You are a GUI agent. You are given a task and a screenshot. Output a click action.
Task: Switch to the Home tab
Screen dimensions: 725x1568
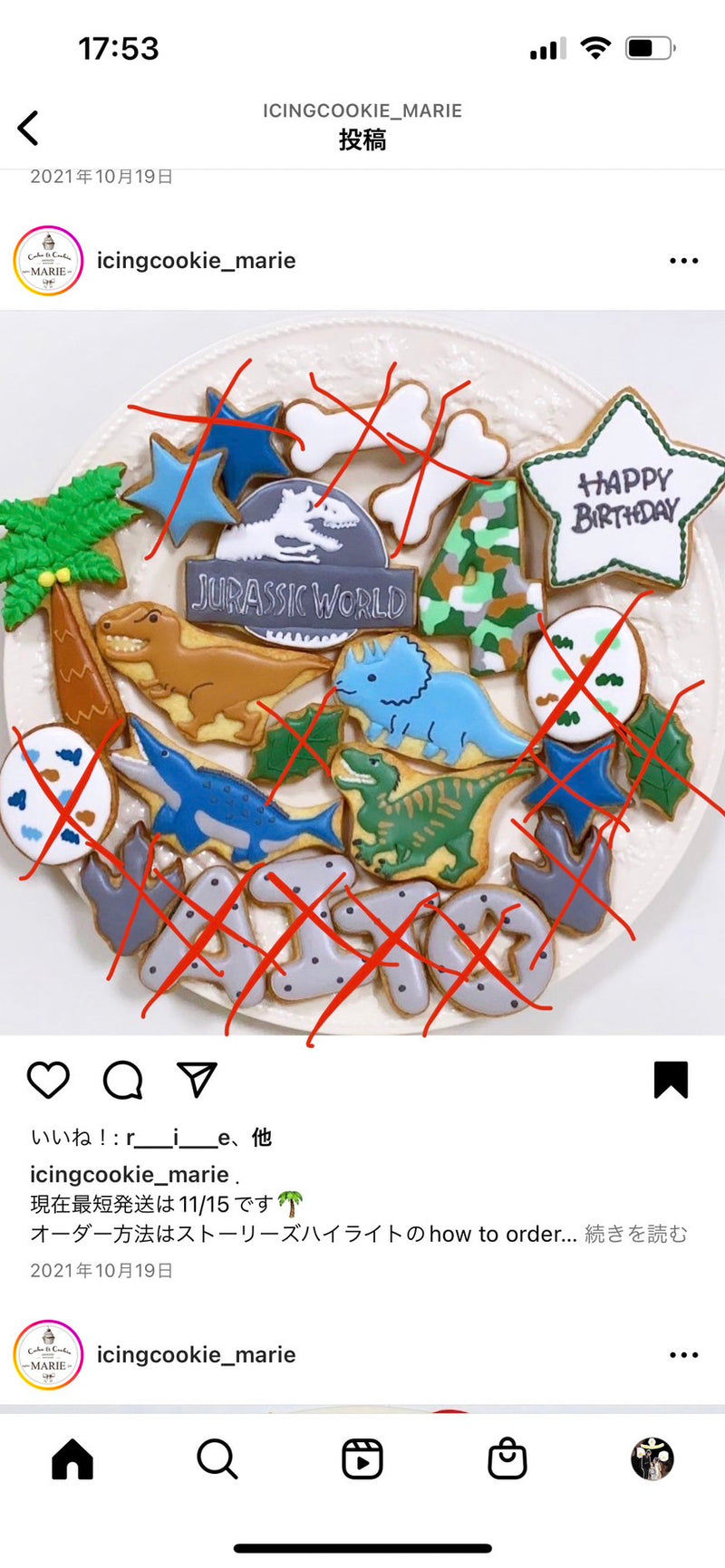click(72, 1459)
